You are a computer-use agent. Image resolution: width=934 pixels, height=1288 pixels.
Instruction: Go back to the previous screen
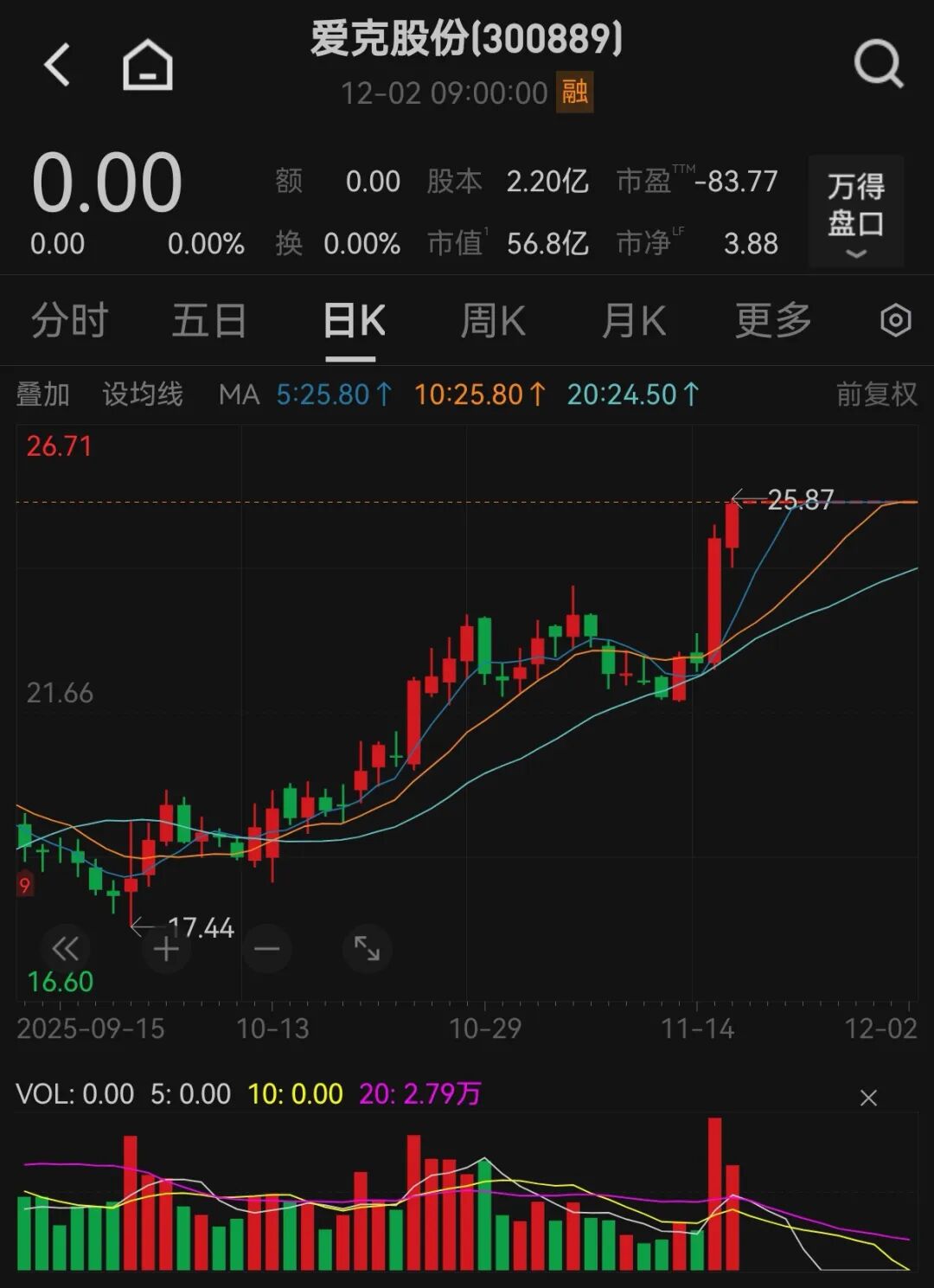[x=57, y=65]
